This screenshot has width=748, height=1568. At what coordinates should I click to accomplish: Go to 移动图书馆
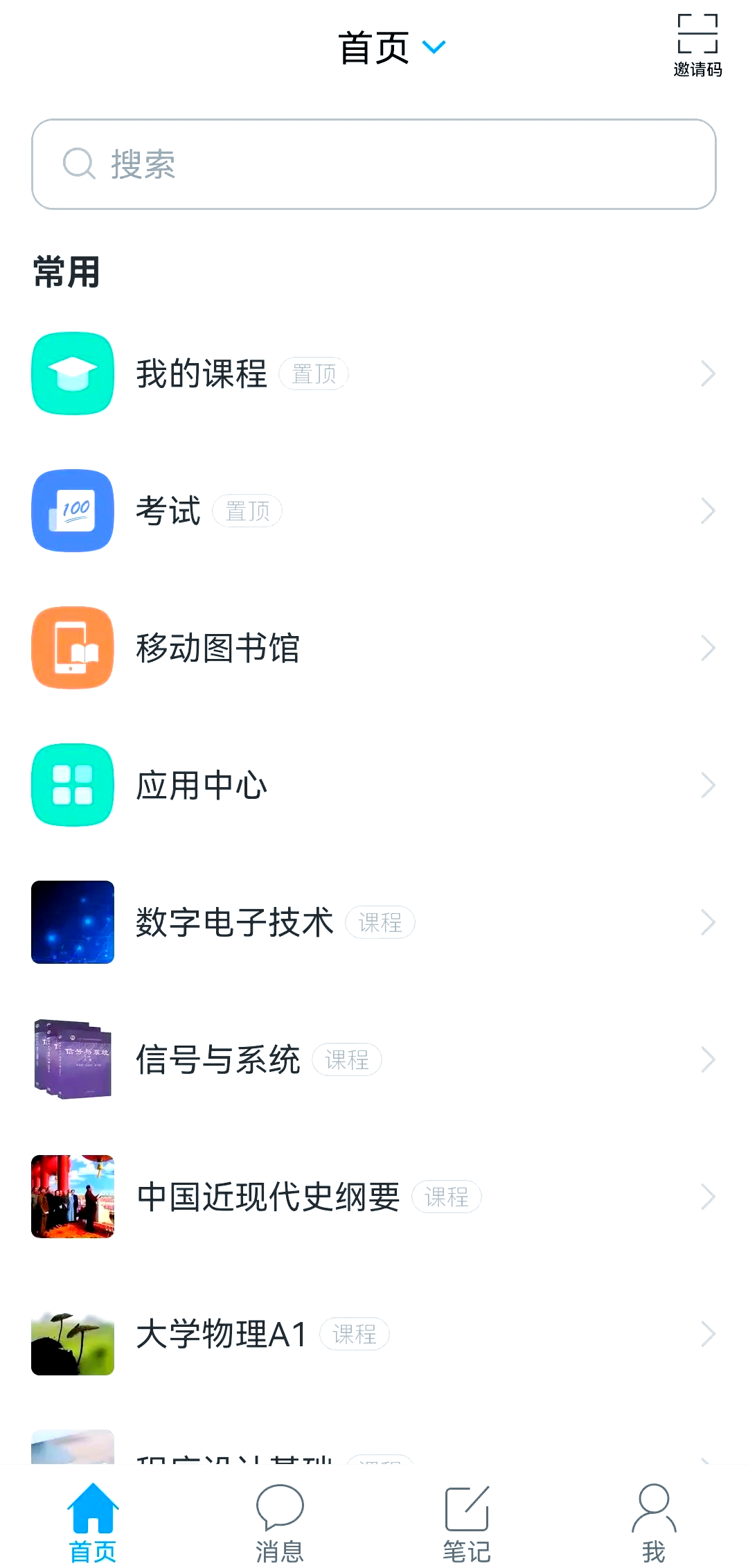(x=374, y=648)
